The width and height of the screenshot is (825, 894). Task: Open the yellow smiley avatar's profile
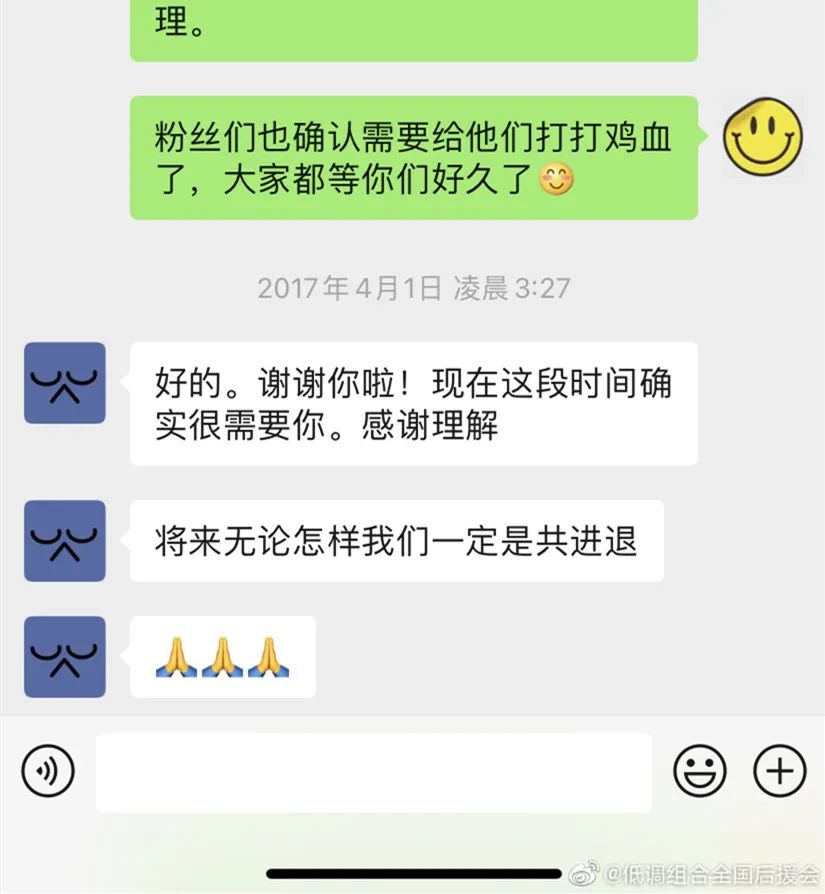[763, 137]
